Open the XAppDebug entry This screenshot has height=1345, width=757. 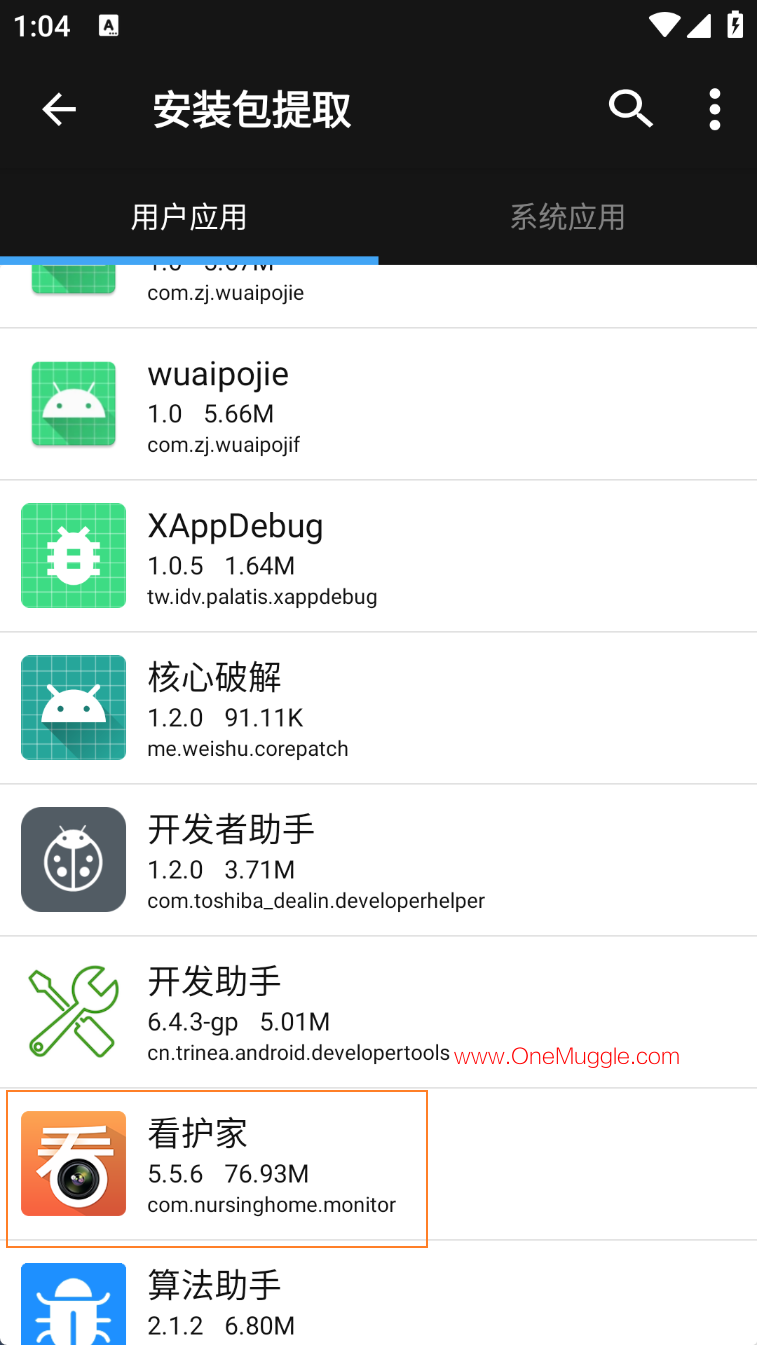378,556
